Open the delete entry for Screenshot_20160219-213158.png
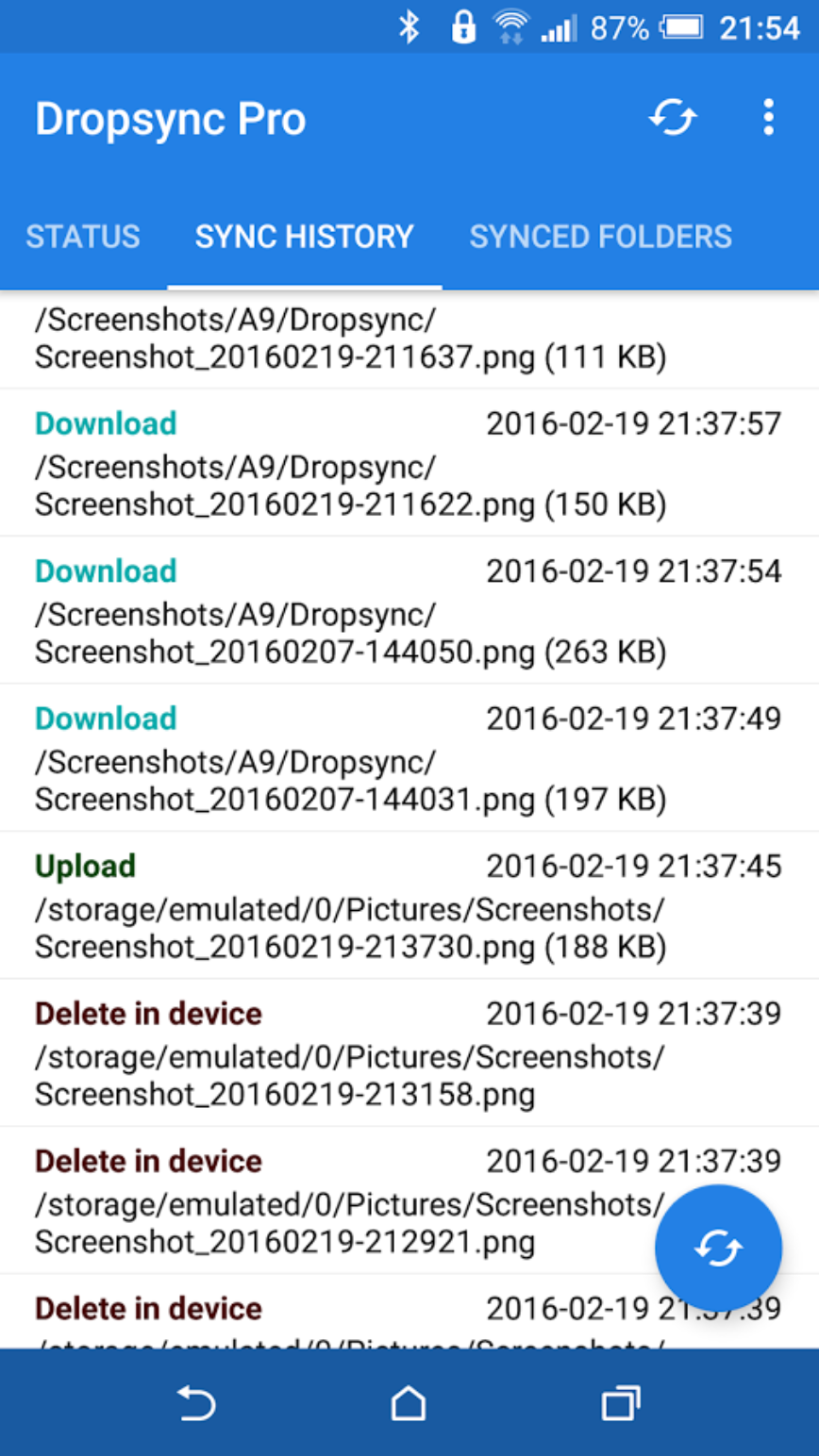 pos(409,1052)
